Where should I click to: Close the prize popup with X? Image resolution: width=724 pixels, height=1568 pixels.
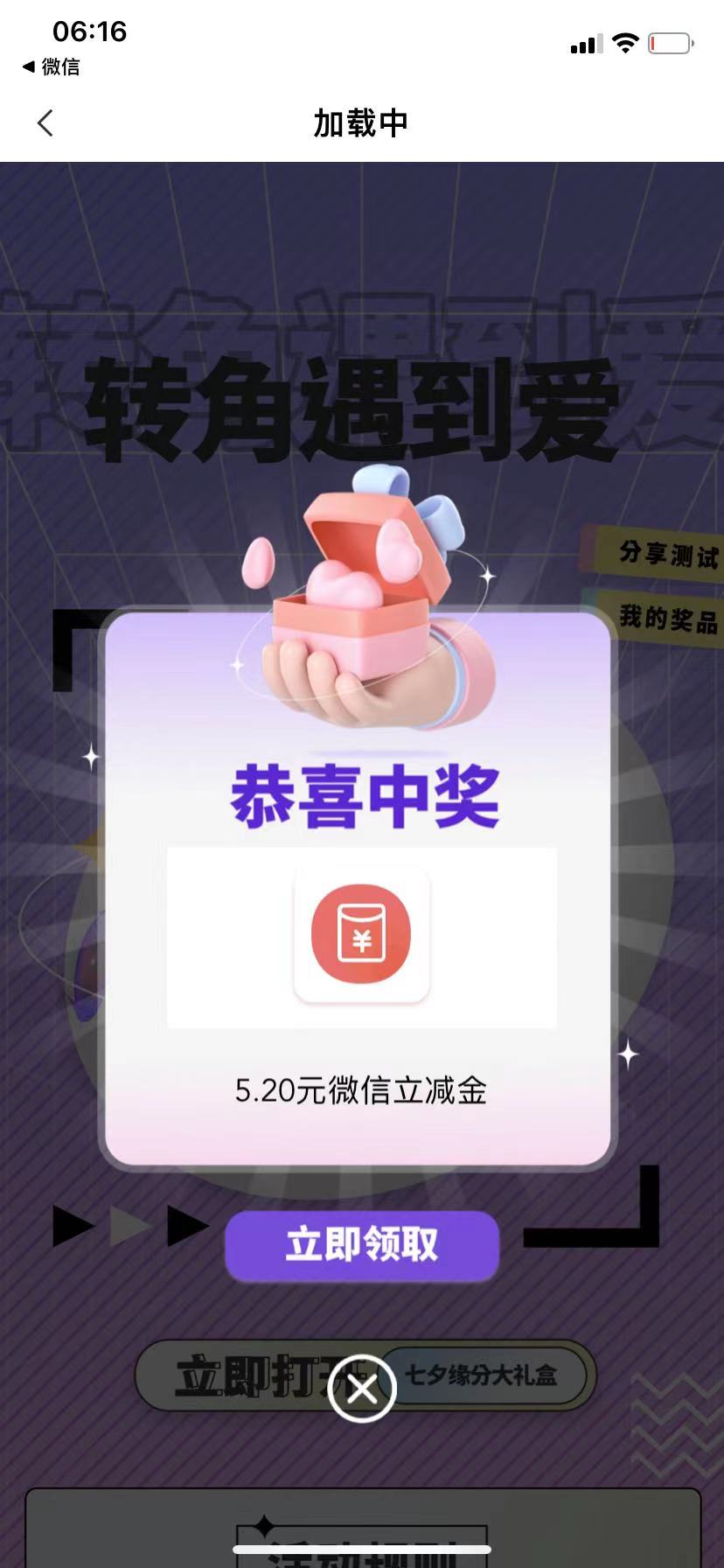pos(362,1389)
